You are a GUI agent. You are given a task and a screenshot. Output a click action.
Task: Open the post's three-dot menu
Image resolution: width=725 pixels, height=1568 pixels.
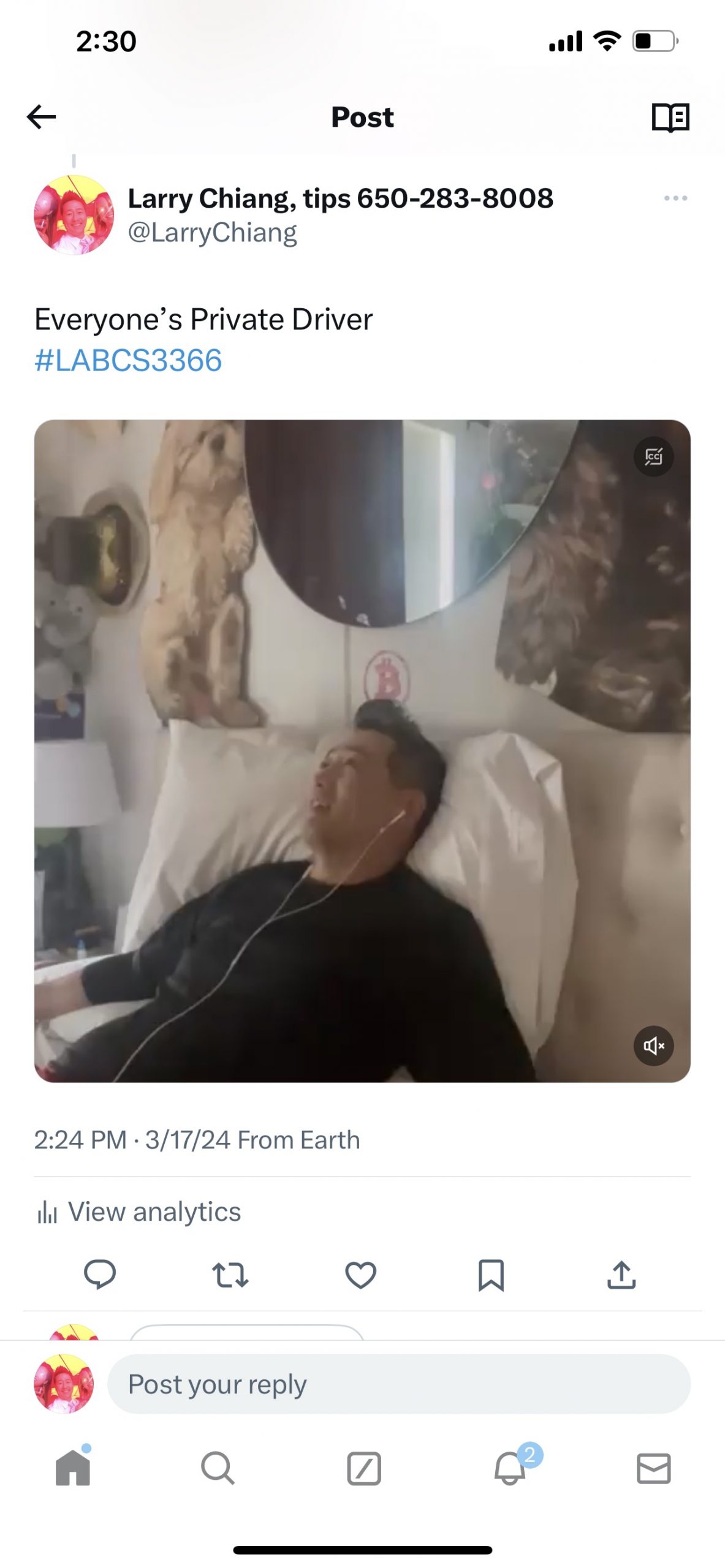[x=675, y=198]
